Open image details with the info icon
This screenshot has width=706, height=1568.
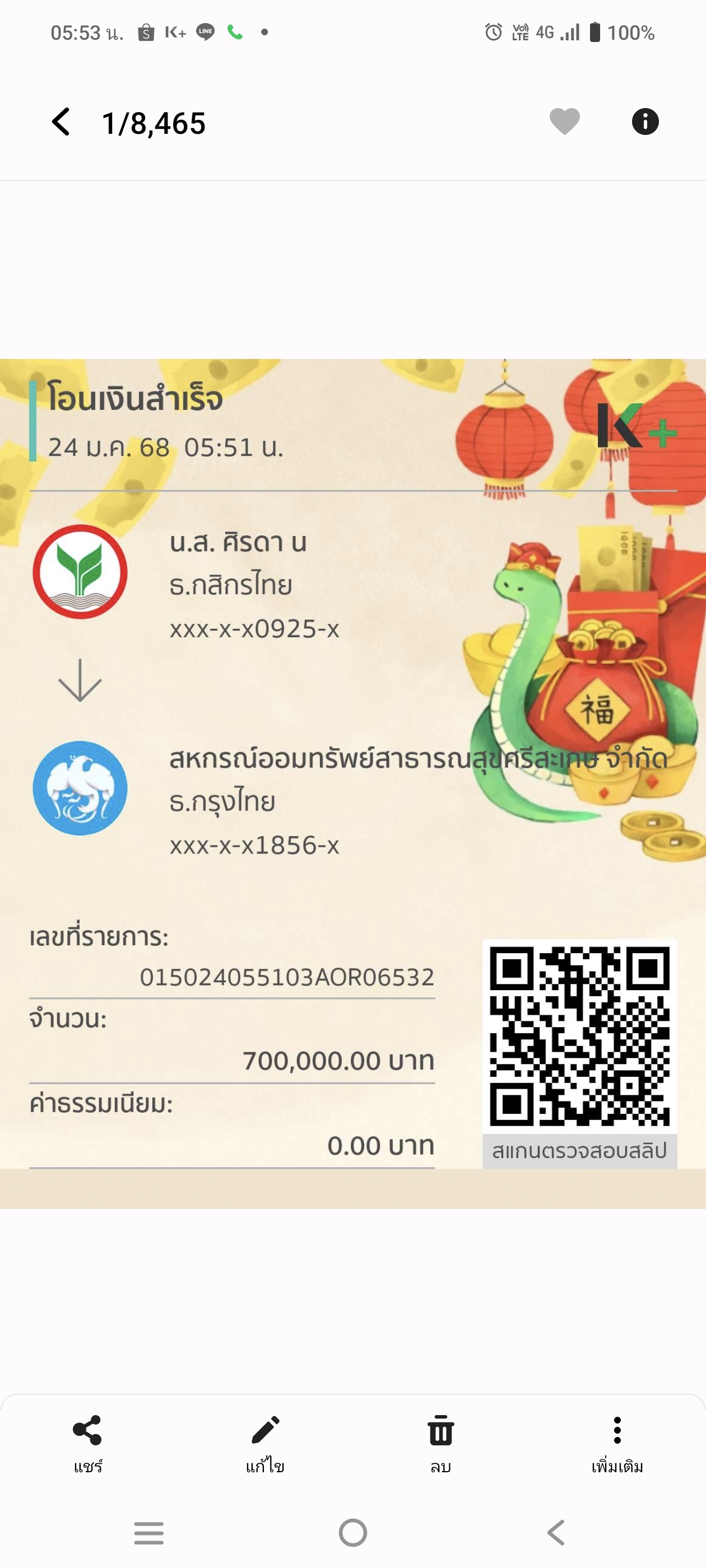click(x=645, y=122)
